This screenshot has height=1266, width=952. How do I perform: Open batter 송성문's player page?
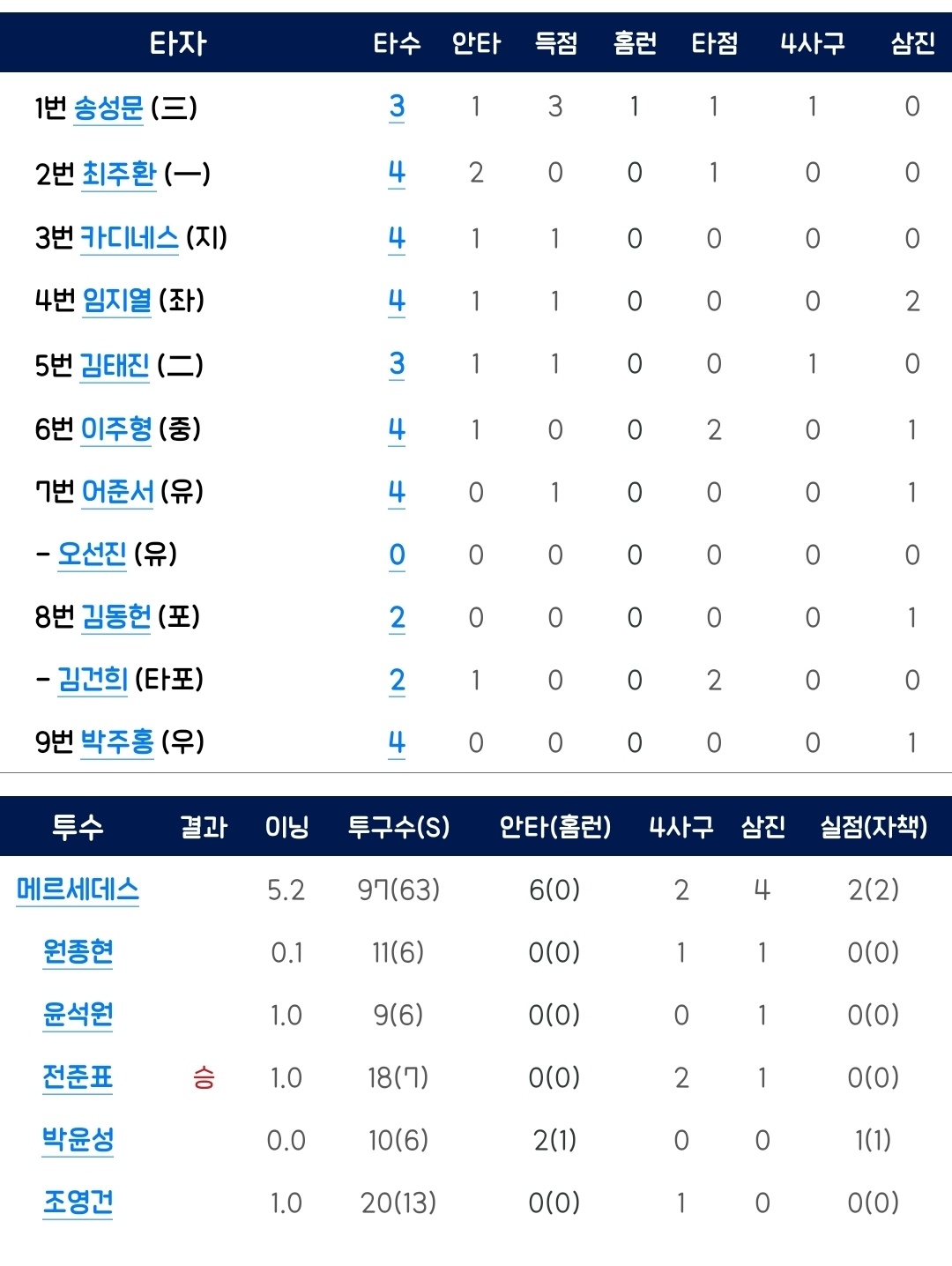[108, 108]
